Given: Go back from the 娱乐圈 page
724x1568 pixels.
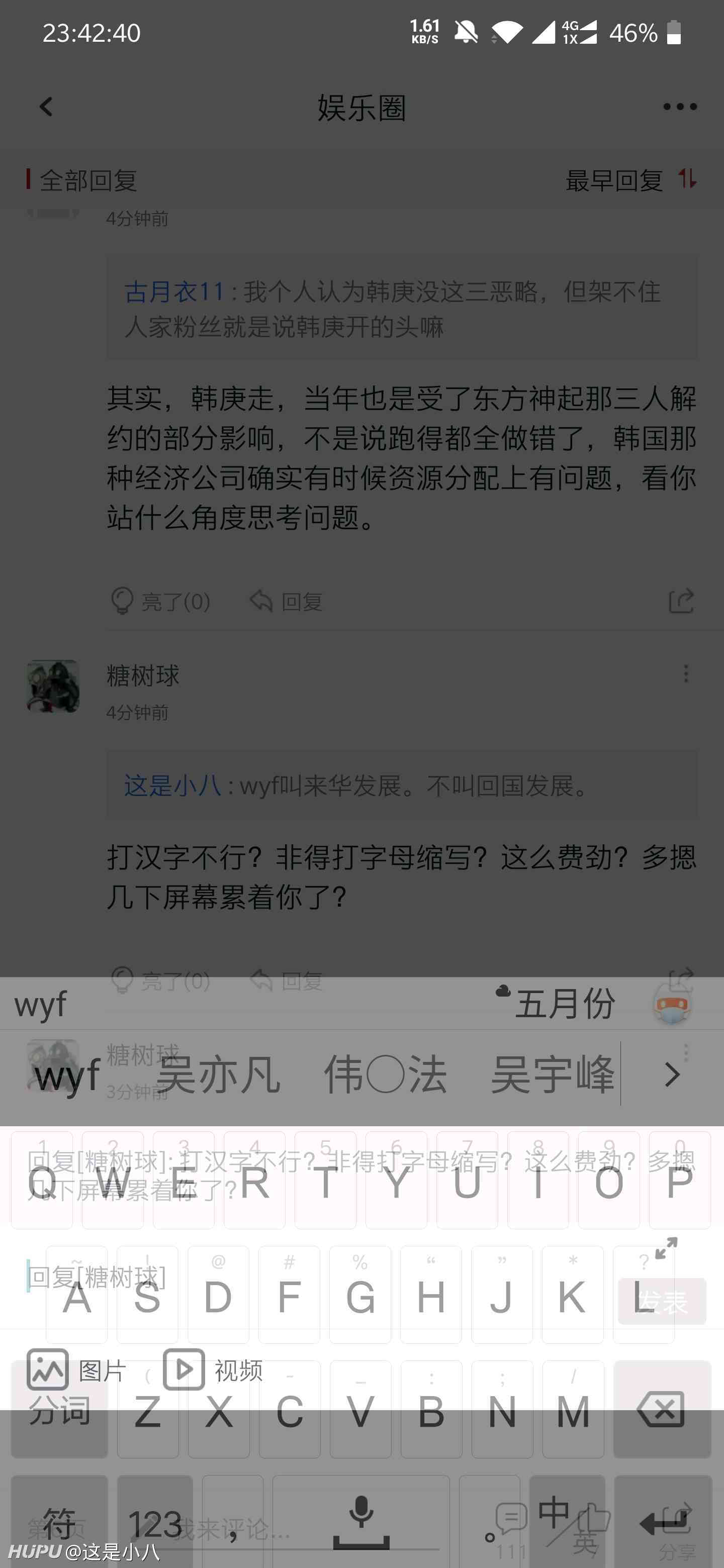Looking at the screenshot, I should pyautogui.click(x=46, y=107).
